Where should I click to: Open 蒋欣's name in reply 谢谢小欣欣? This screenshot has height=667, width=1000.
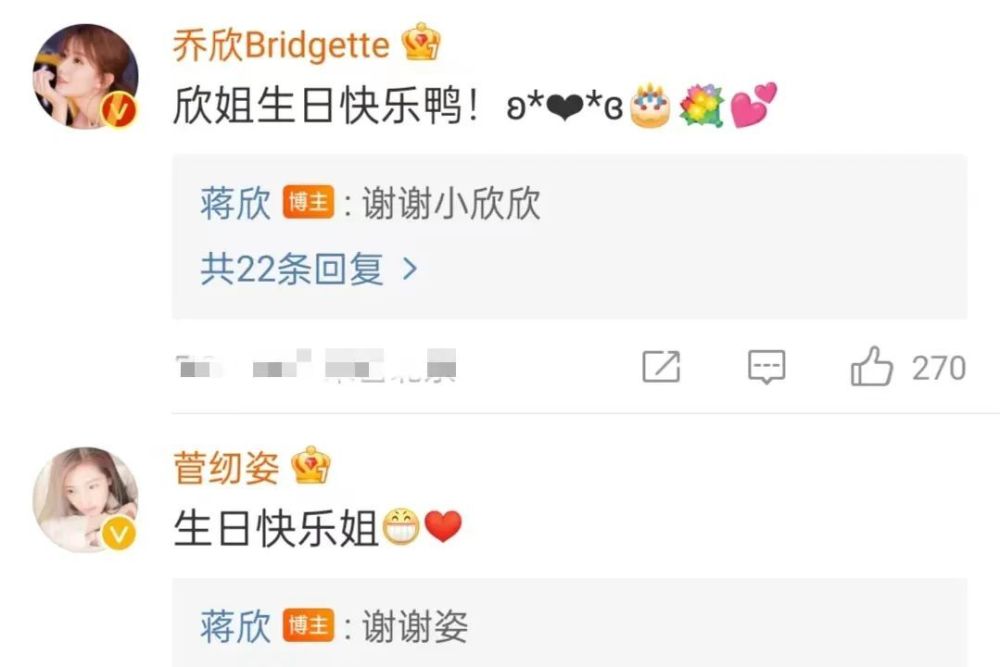pyautogui.click(x=236, y=205)
